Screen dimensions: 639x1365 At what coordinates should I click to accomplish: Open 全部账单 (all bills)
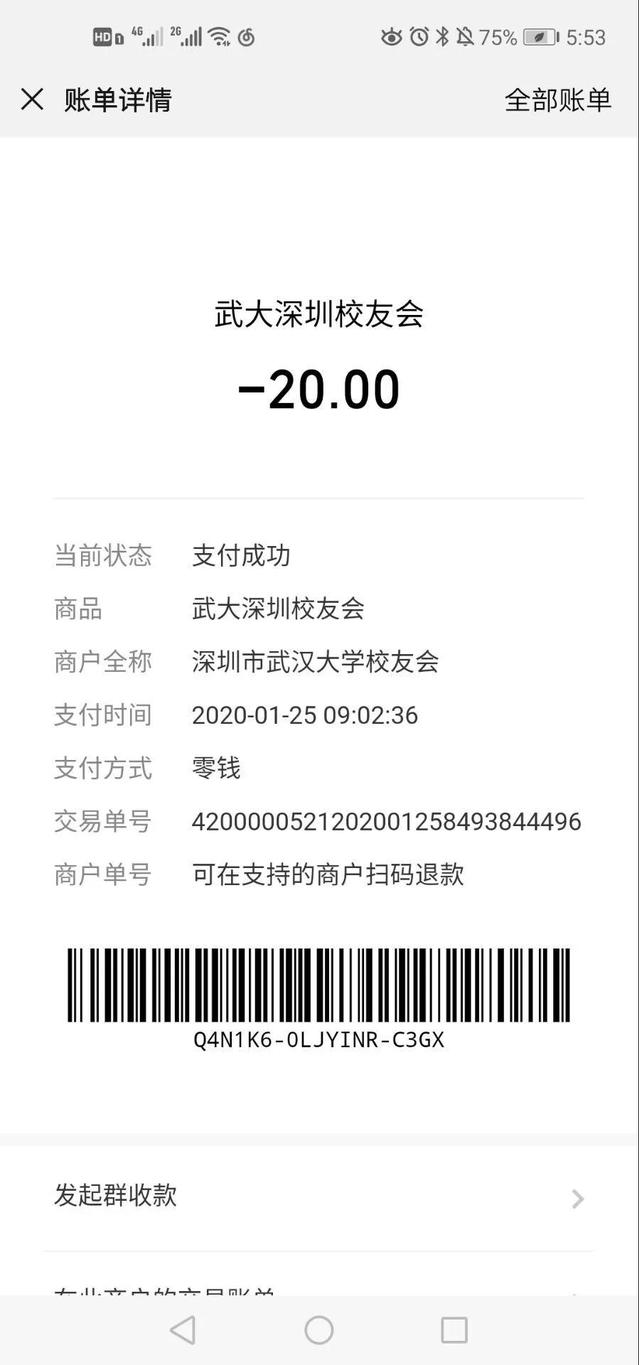(557, 99)
